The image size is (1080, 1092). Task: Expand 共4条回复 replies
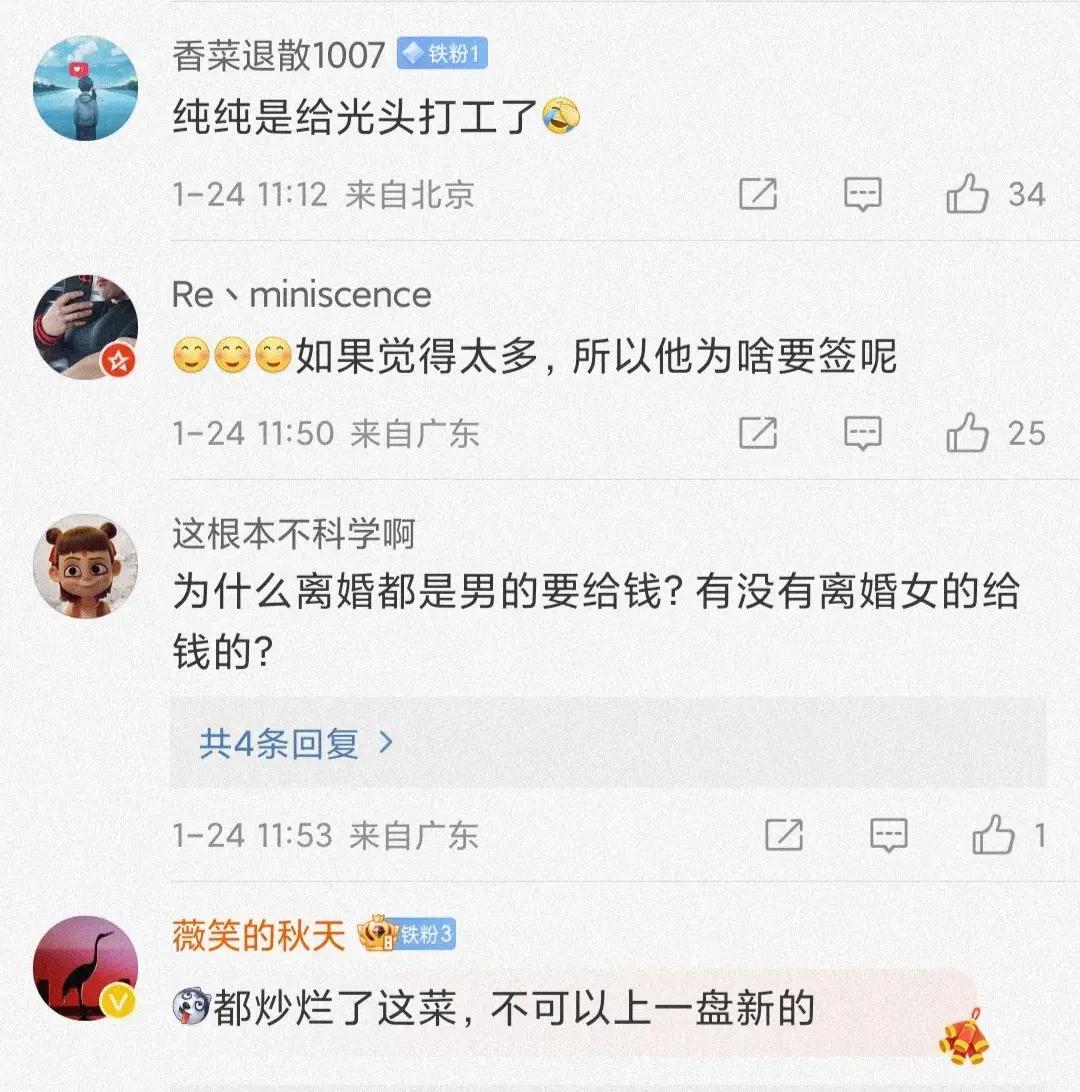click(297, 743)
